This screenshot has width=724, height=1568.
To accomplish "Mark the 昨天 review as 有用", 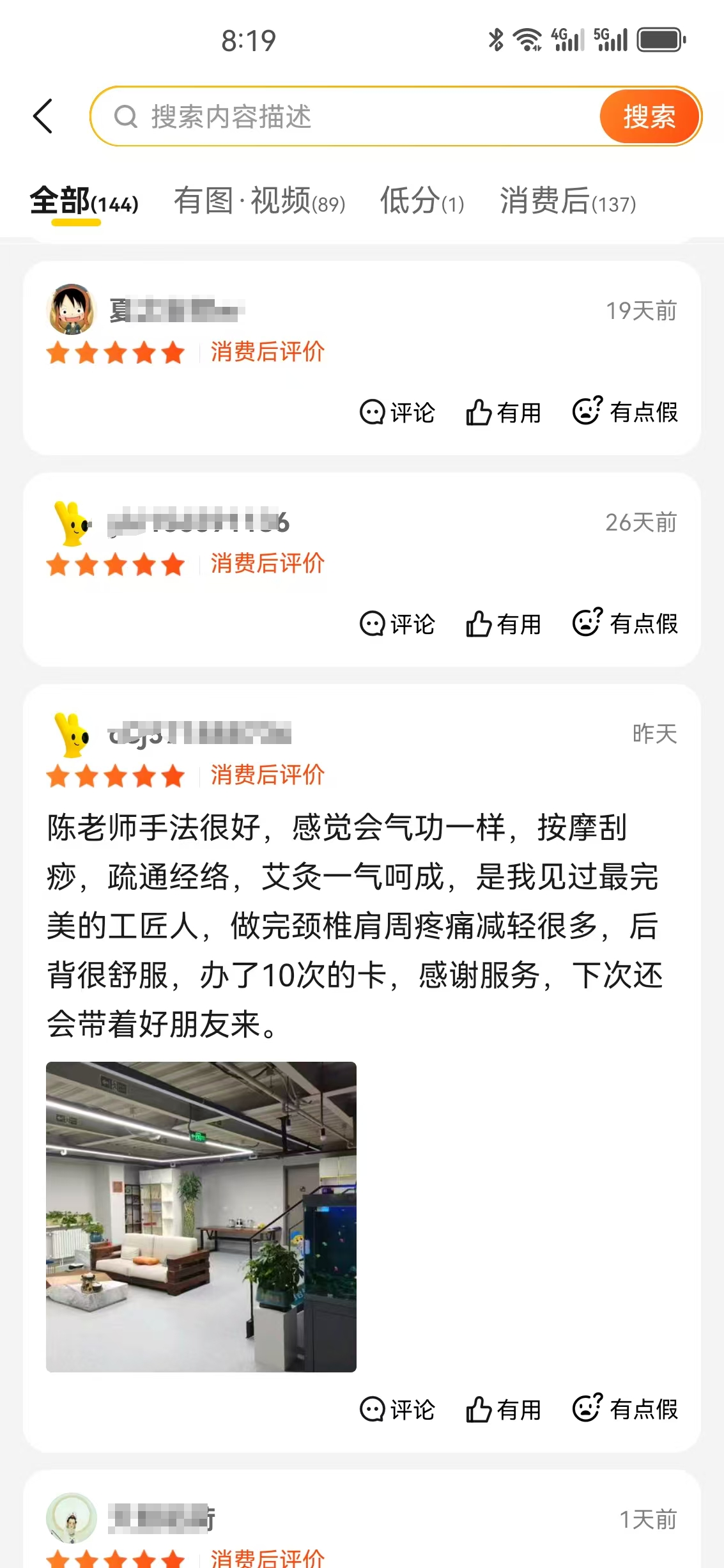I will tap(504, 1409).
